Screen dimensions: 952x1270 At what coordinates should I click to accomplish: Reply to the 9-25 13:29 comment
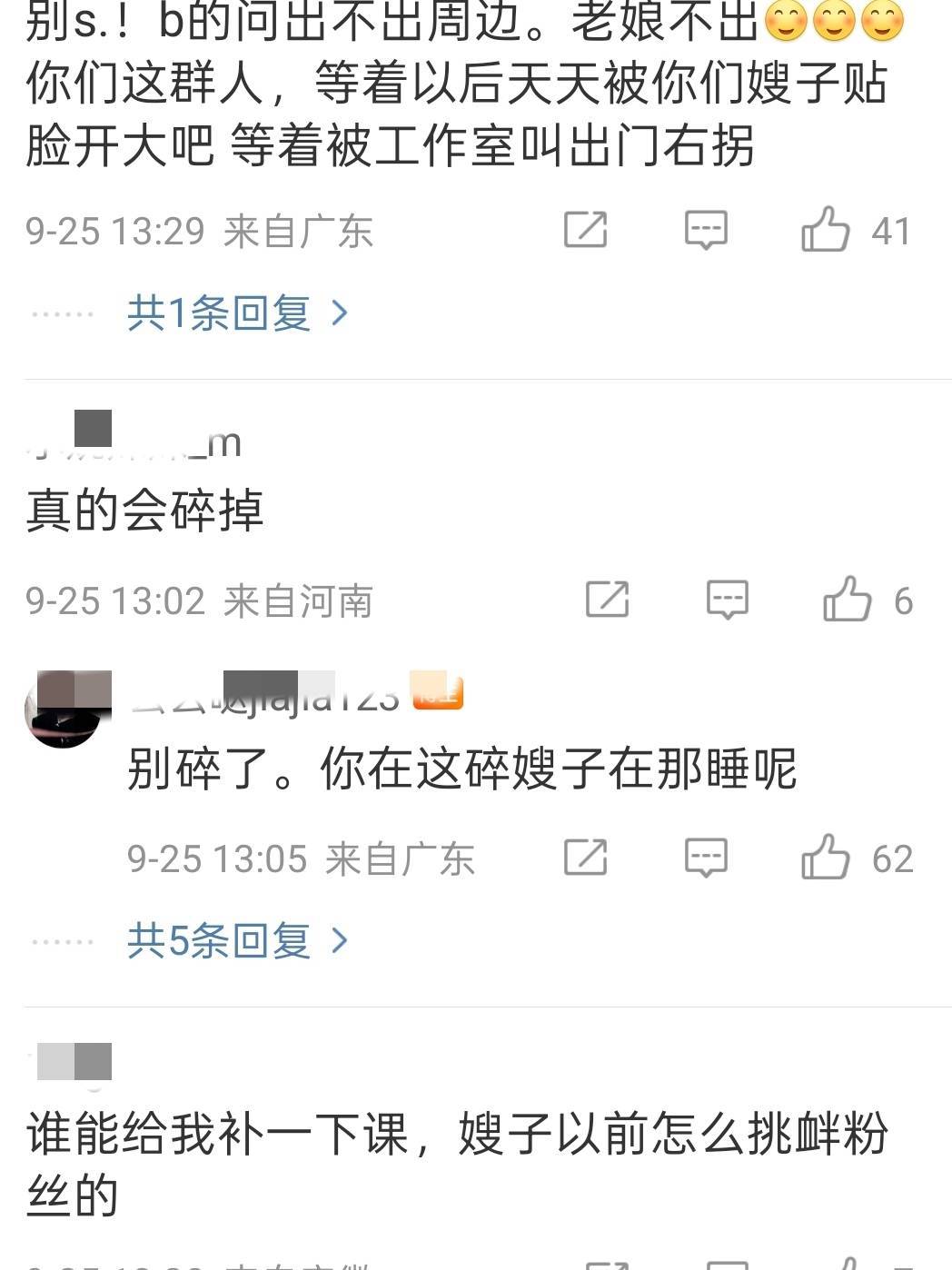point(706,230)
